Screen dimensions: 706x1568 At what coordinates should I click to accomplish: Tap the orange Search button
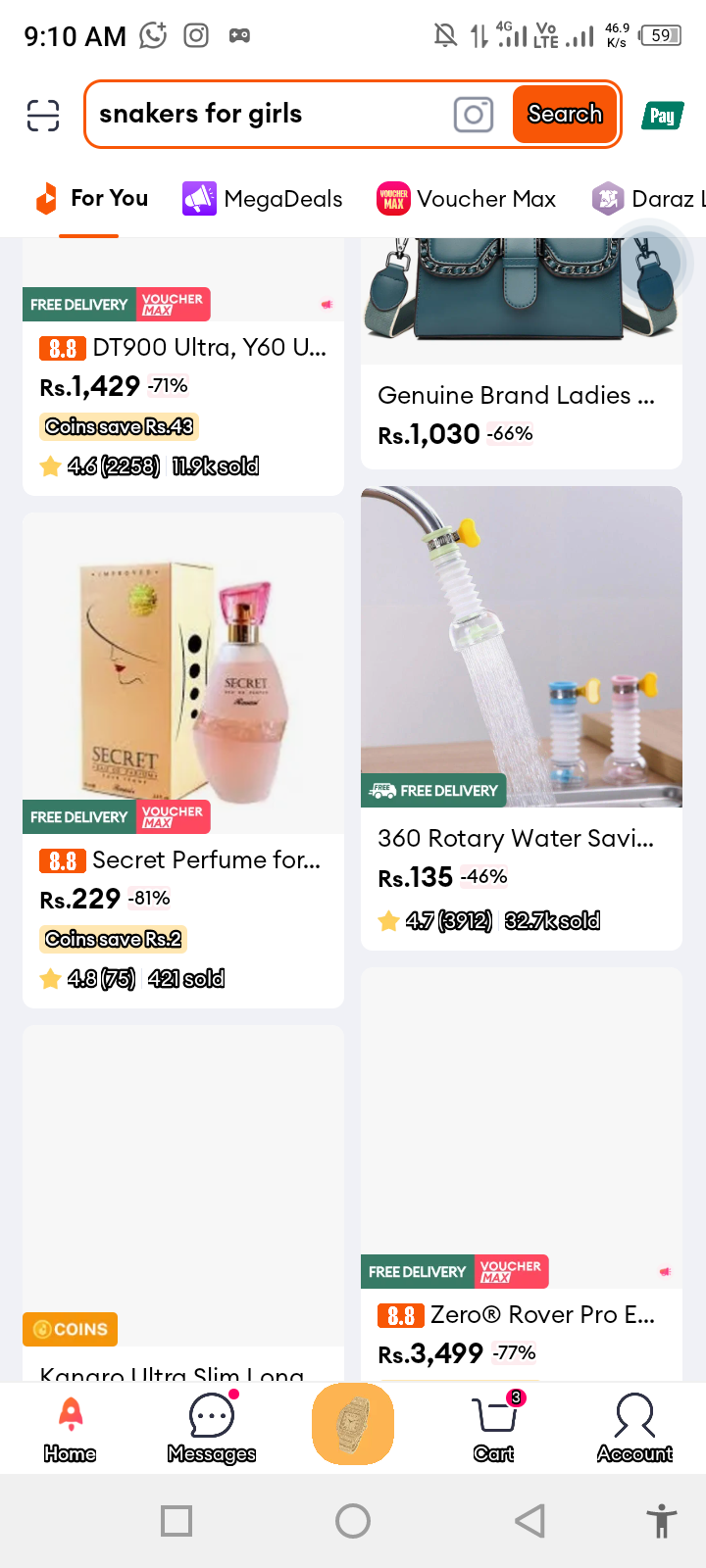(564, 115)
